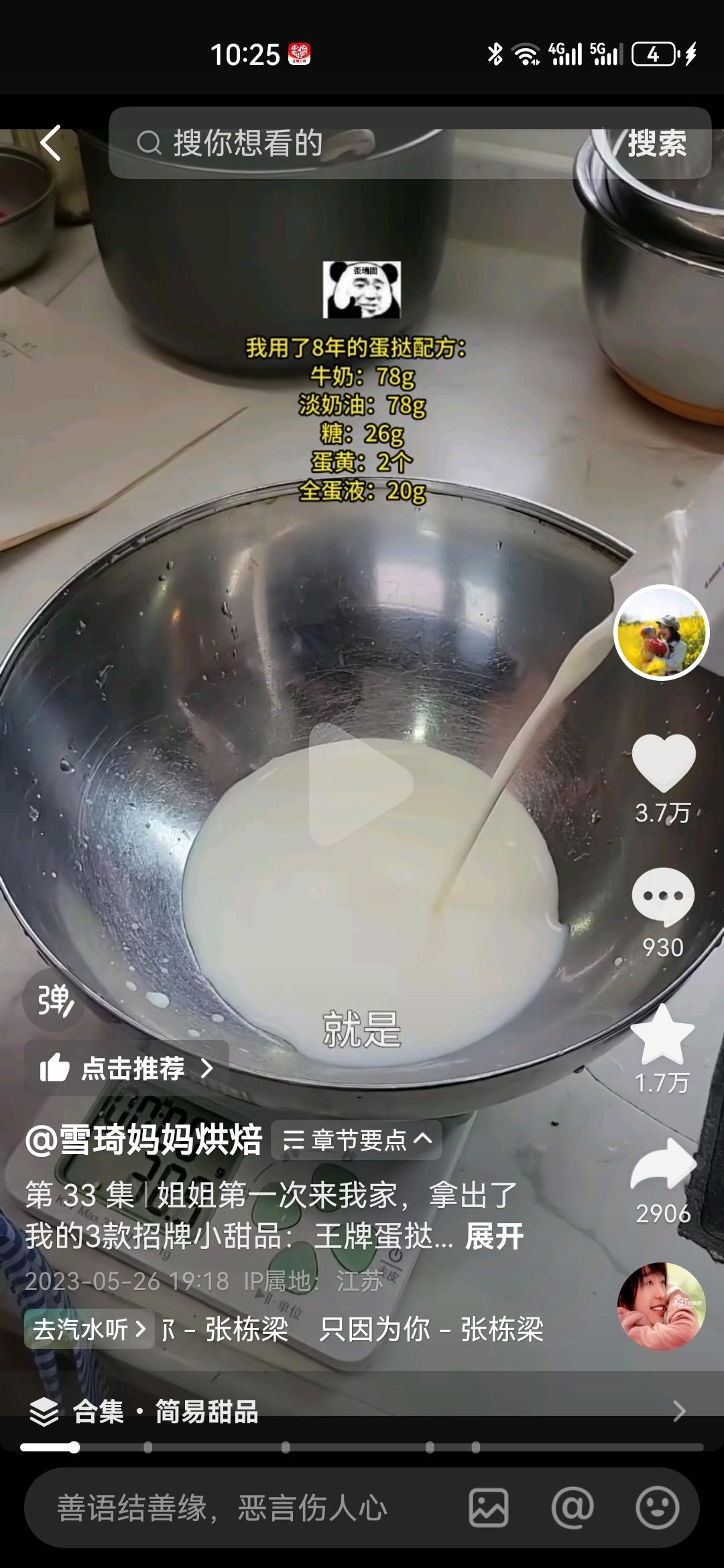Expand the full caption with 展开

click(x=494, y=1236)
